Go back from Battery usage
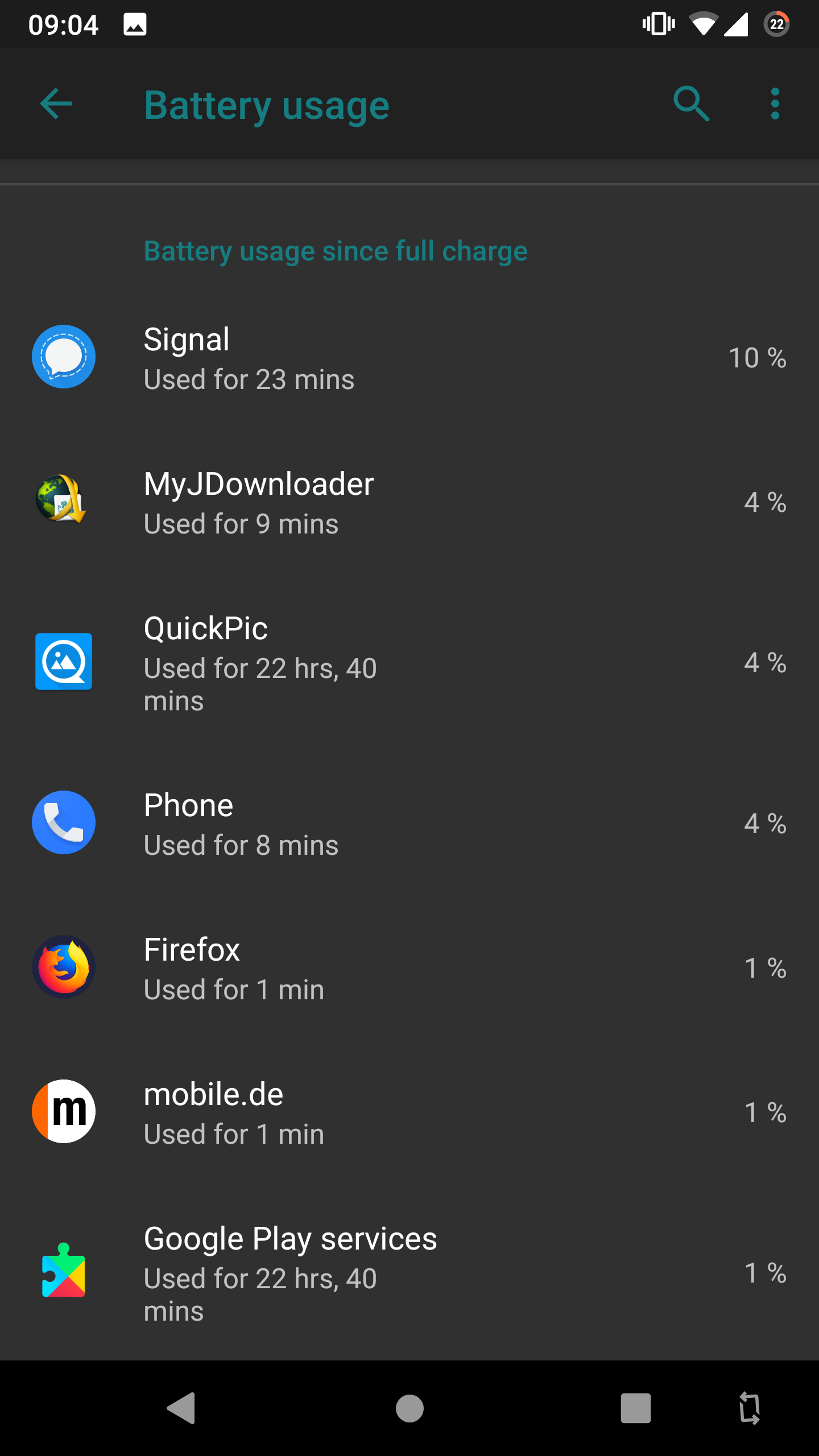The height and width of the screenshot is (1456, 819). tap(56, 104)
